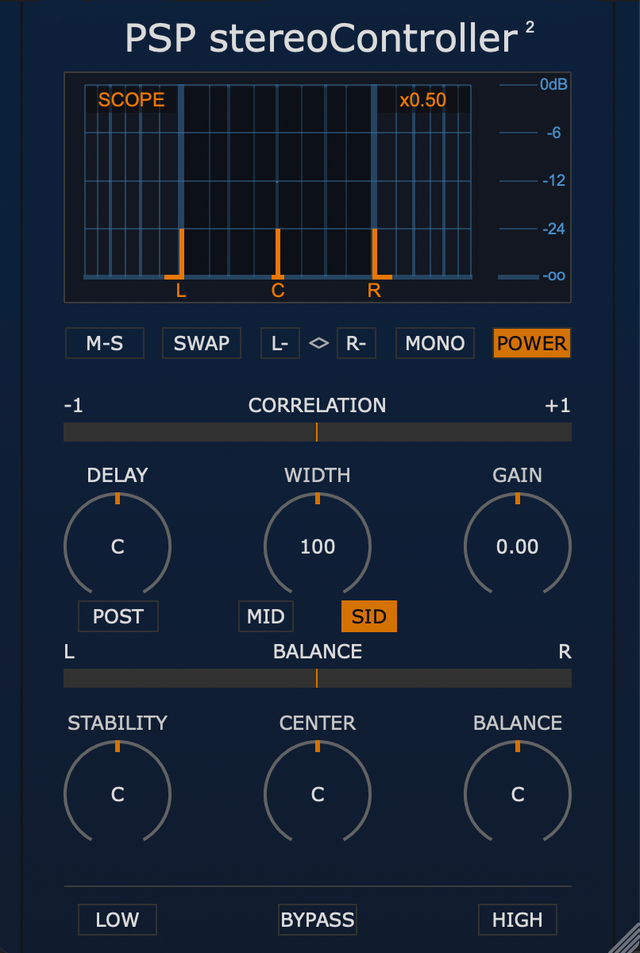The width and height of the screenshot is (640, 953).
Task: Tap the WIDTH knob
Action: (317, 546)
